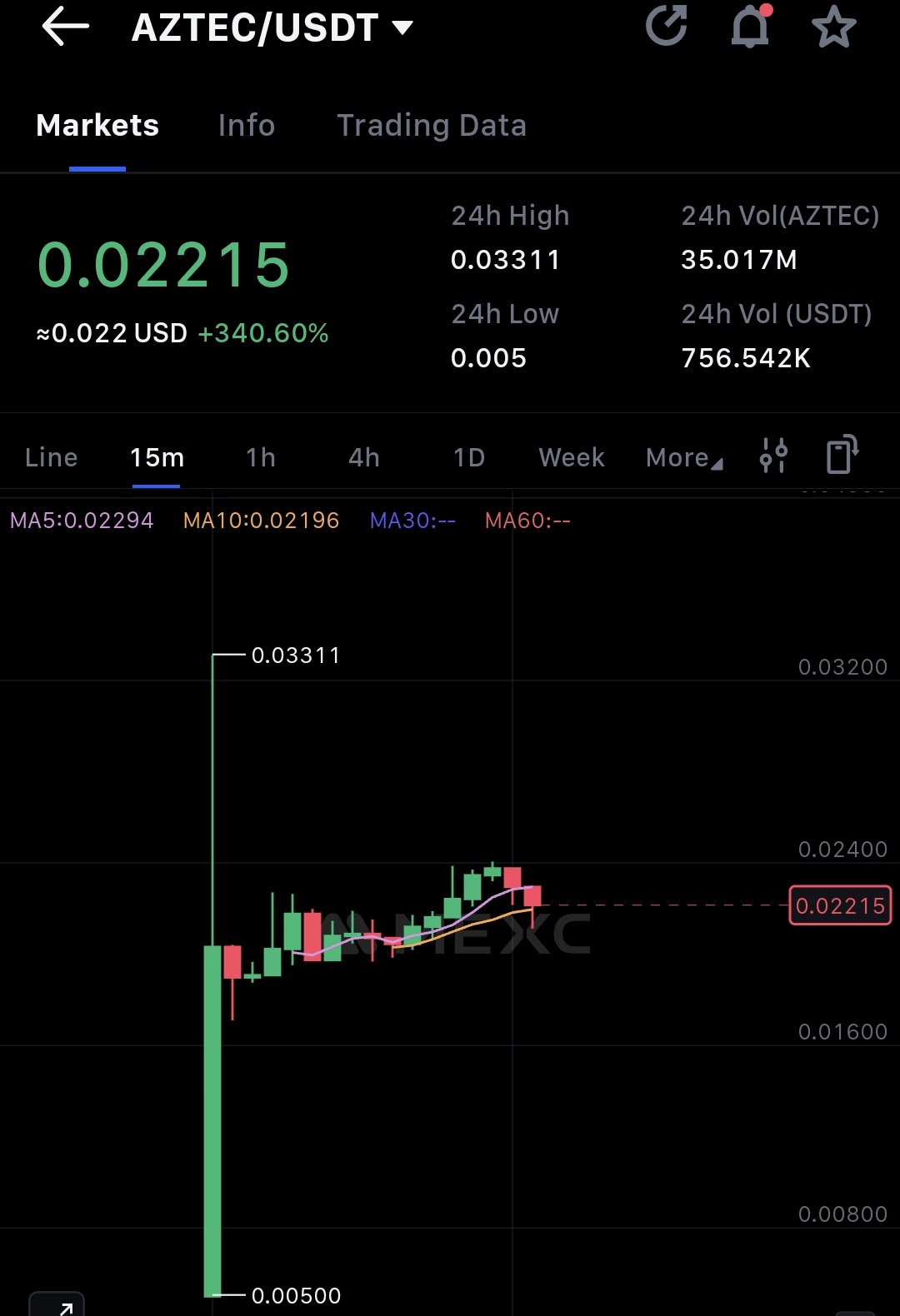Add AZTEC/USDT to favorites with the star
The height and width of the screenshot is (1316, 900).
tap(833, 27)
